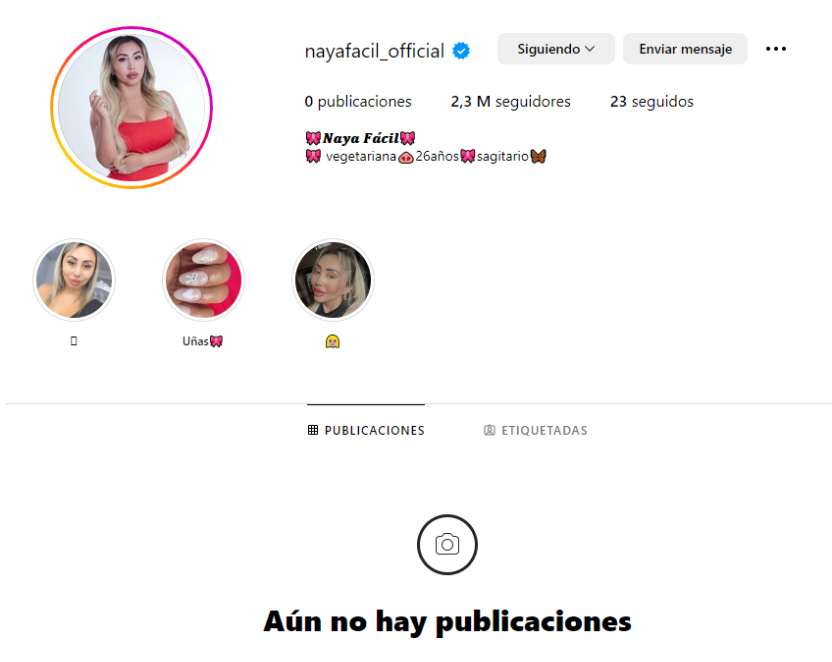Image resolution: width=832 pixels, height=662 pixels.
Task: Switch to the Etiquetadas tab
Action: coord(536,430)
